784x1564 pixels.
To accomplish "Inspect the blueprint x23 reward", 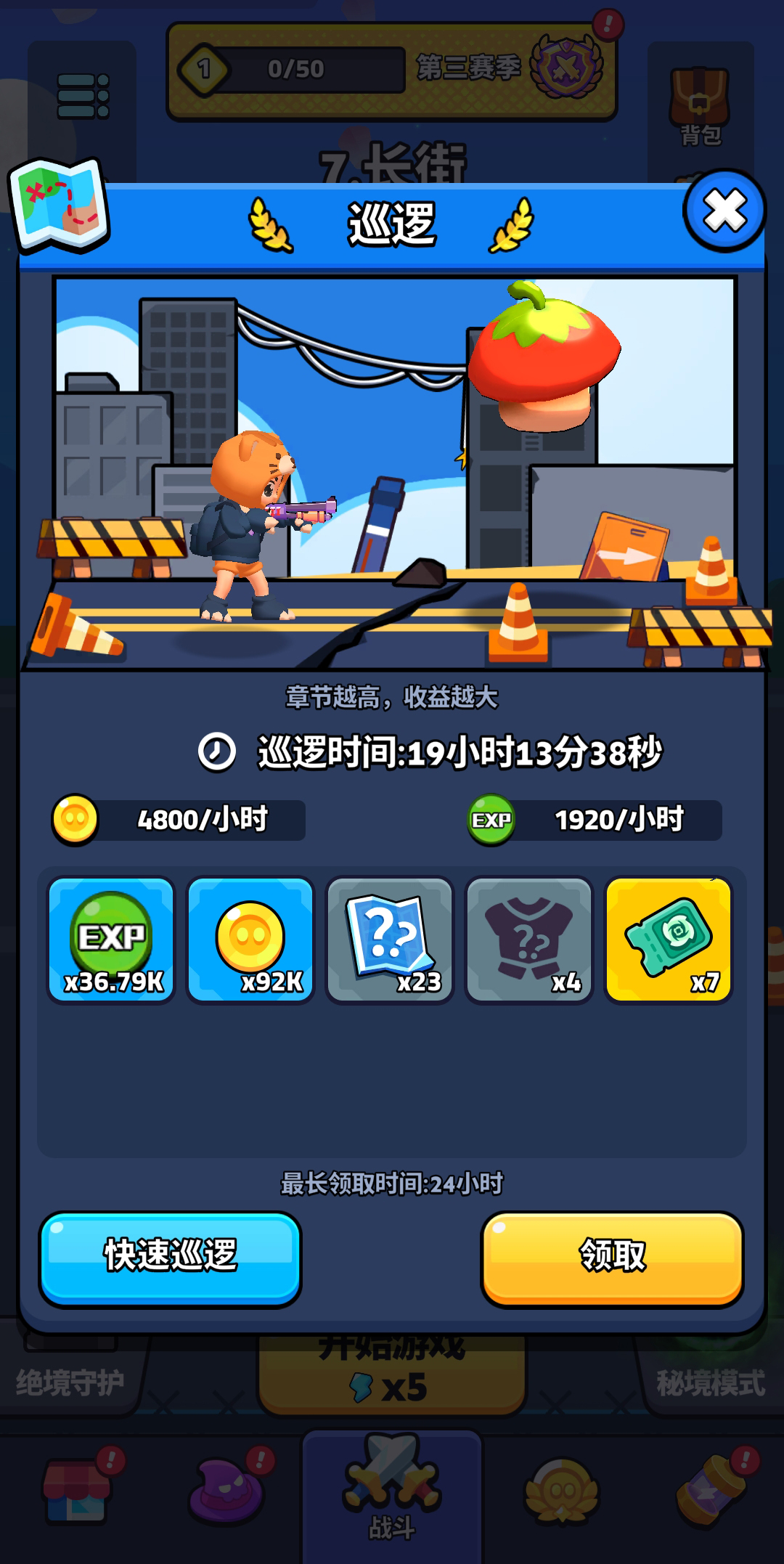I will (x=390, y=940).
